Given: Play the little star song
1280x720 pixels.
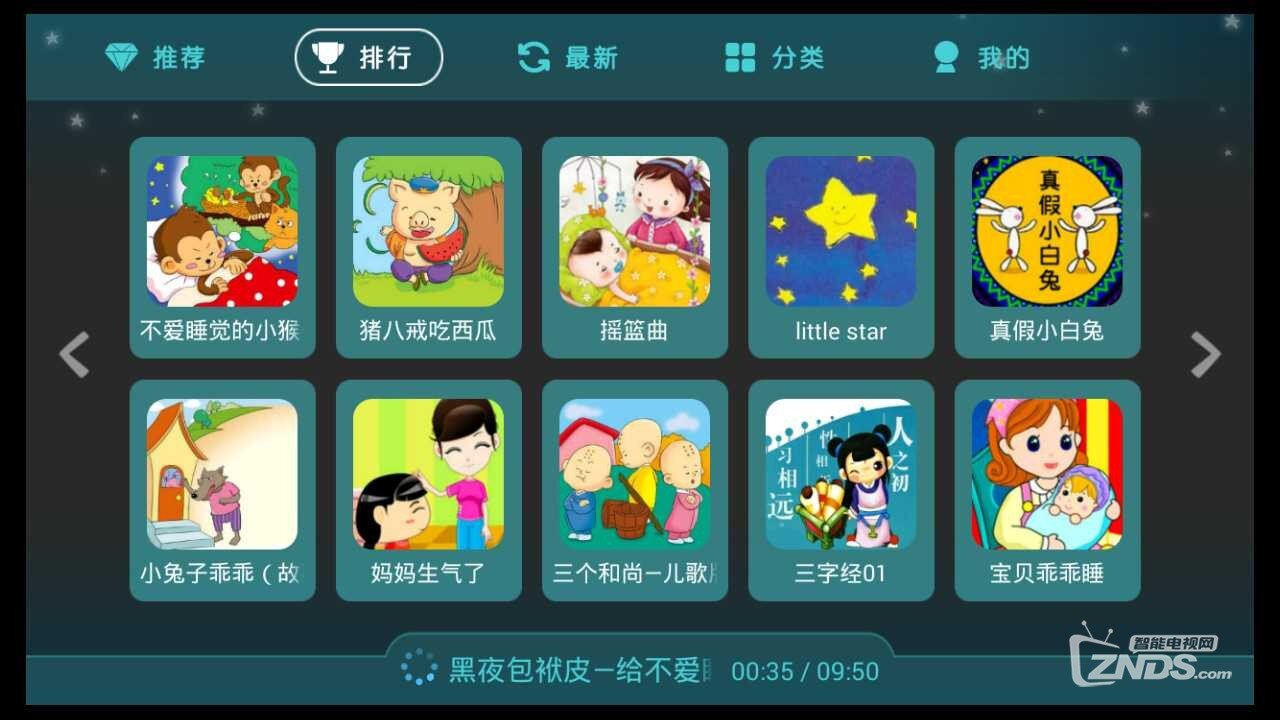Looking at the screenshot, I should pyautogui.click(x=841, y=247).
